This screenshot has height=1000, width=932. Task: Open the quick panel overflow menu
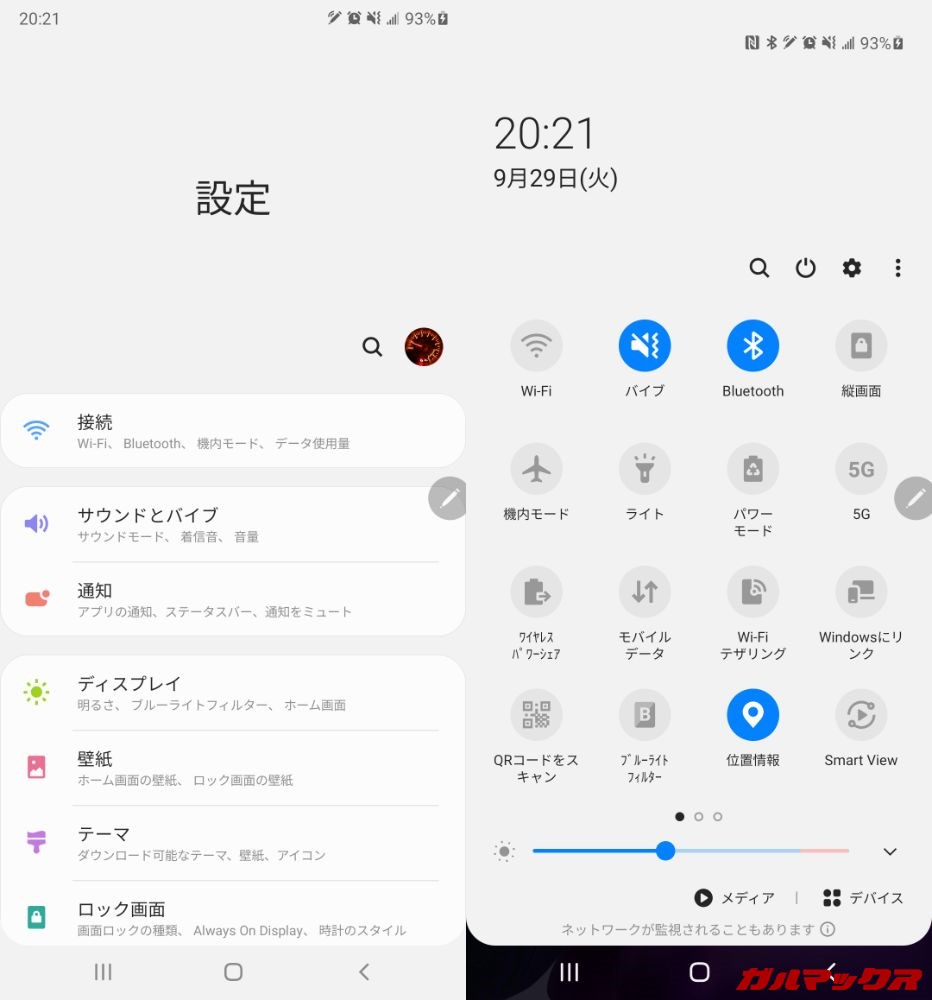tap(897, 268)
